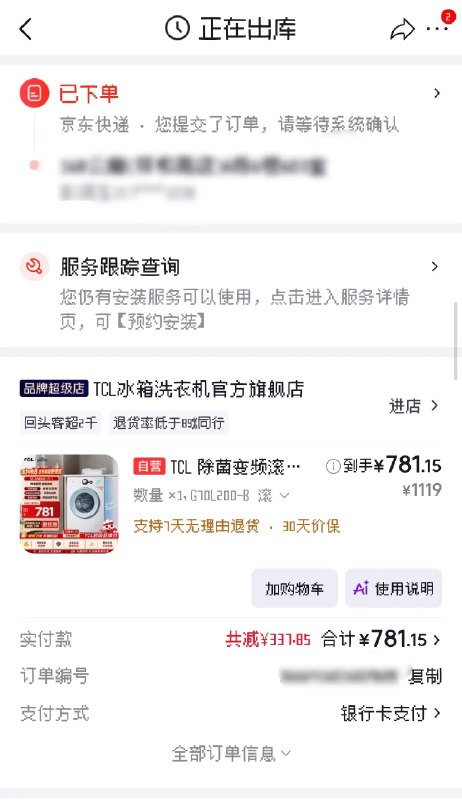
Task: Open the three-dot overflow menu
Action: tap(438, 29)
